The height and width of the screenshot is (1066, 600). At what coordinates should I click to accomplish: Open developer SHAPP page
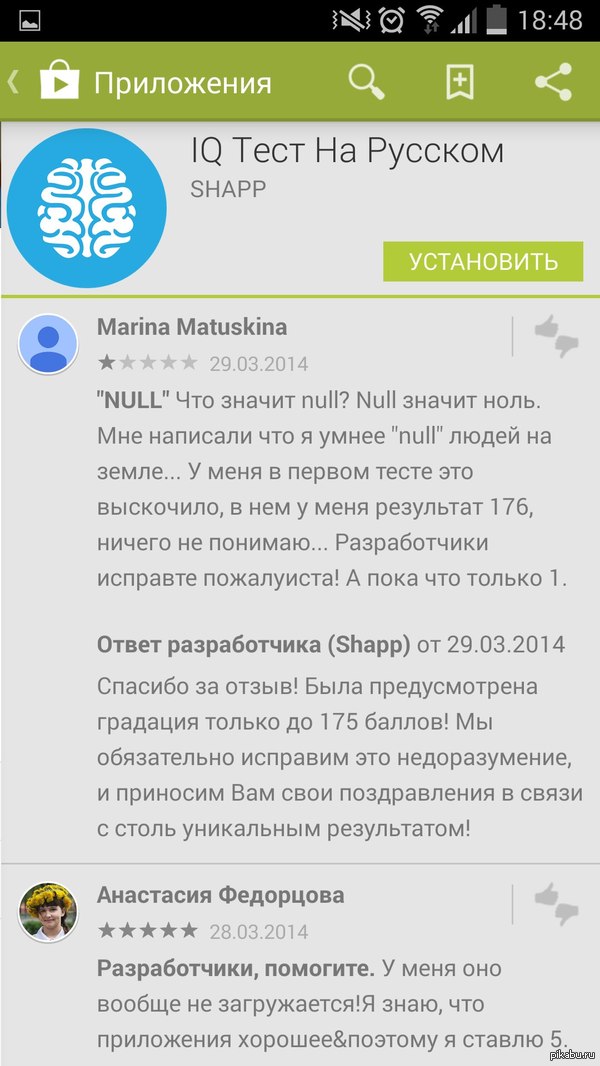click(x=228, y=188)
